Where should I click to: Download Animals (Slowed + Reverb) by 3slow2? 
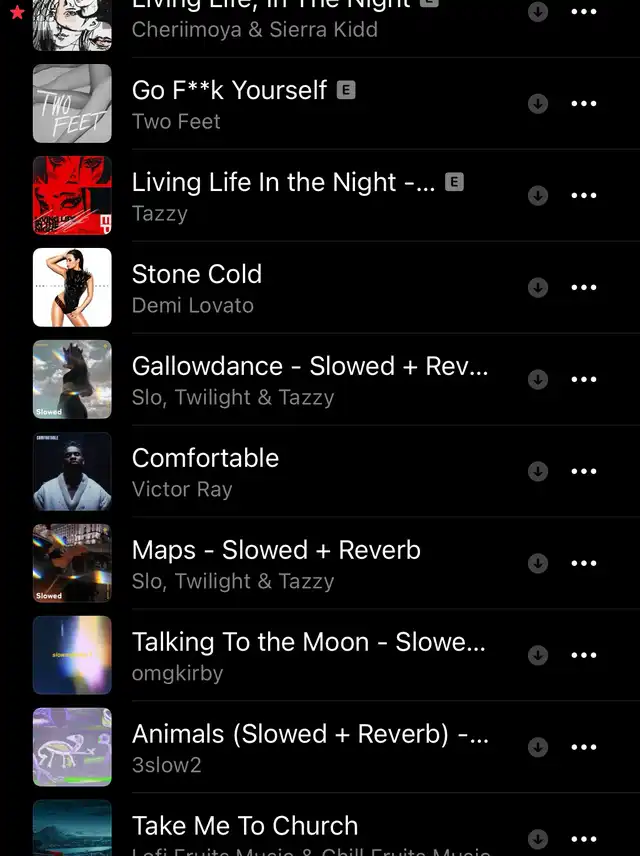click(x=538, y=748)
